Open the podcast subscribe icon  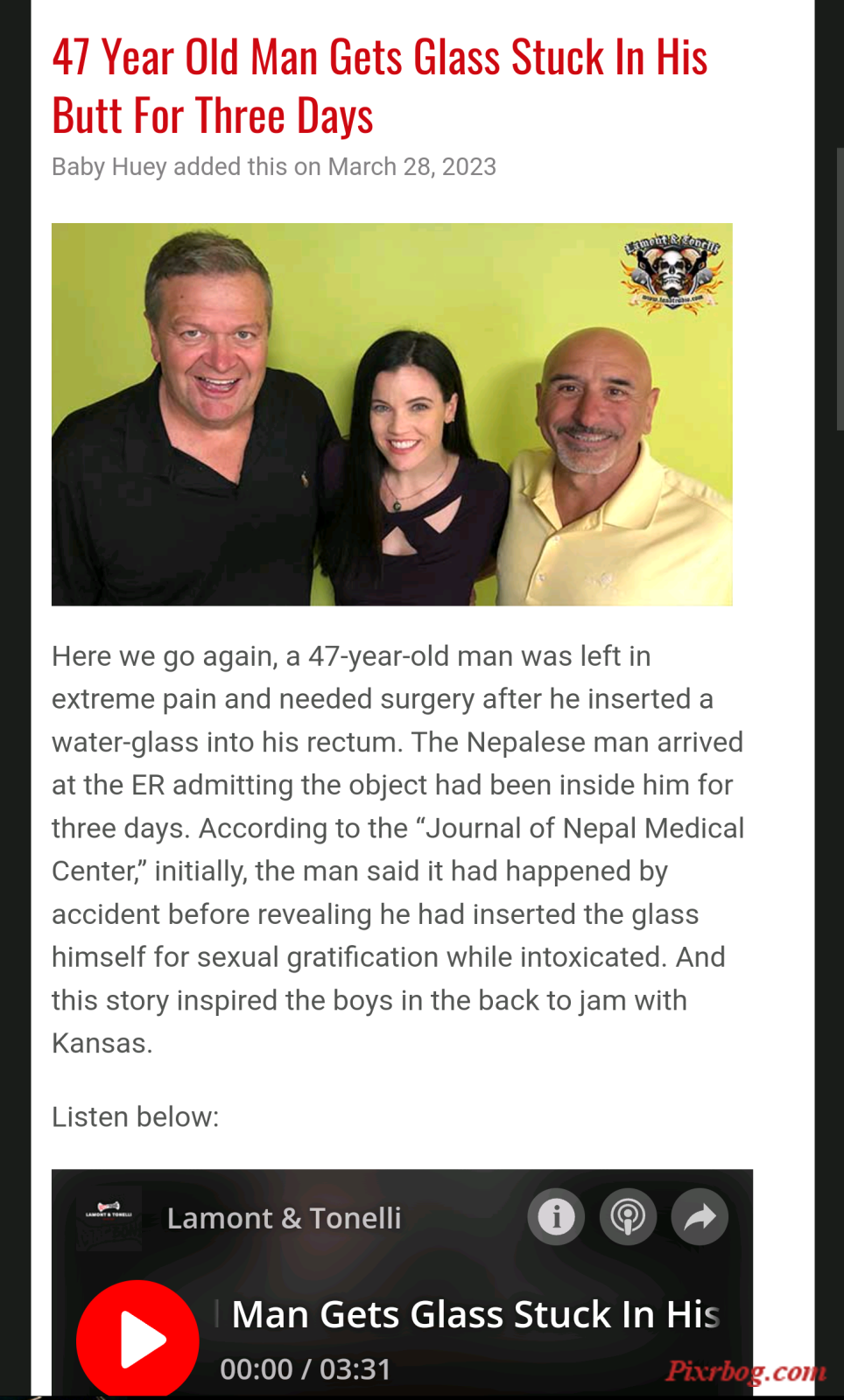[x=628, y=1216]
